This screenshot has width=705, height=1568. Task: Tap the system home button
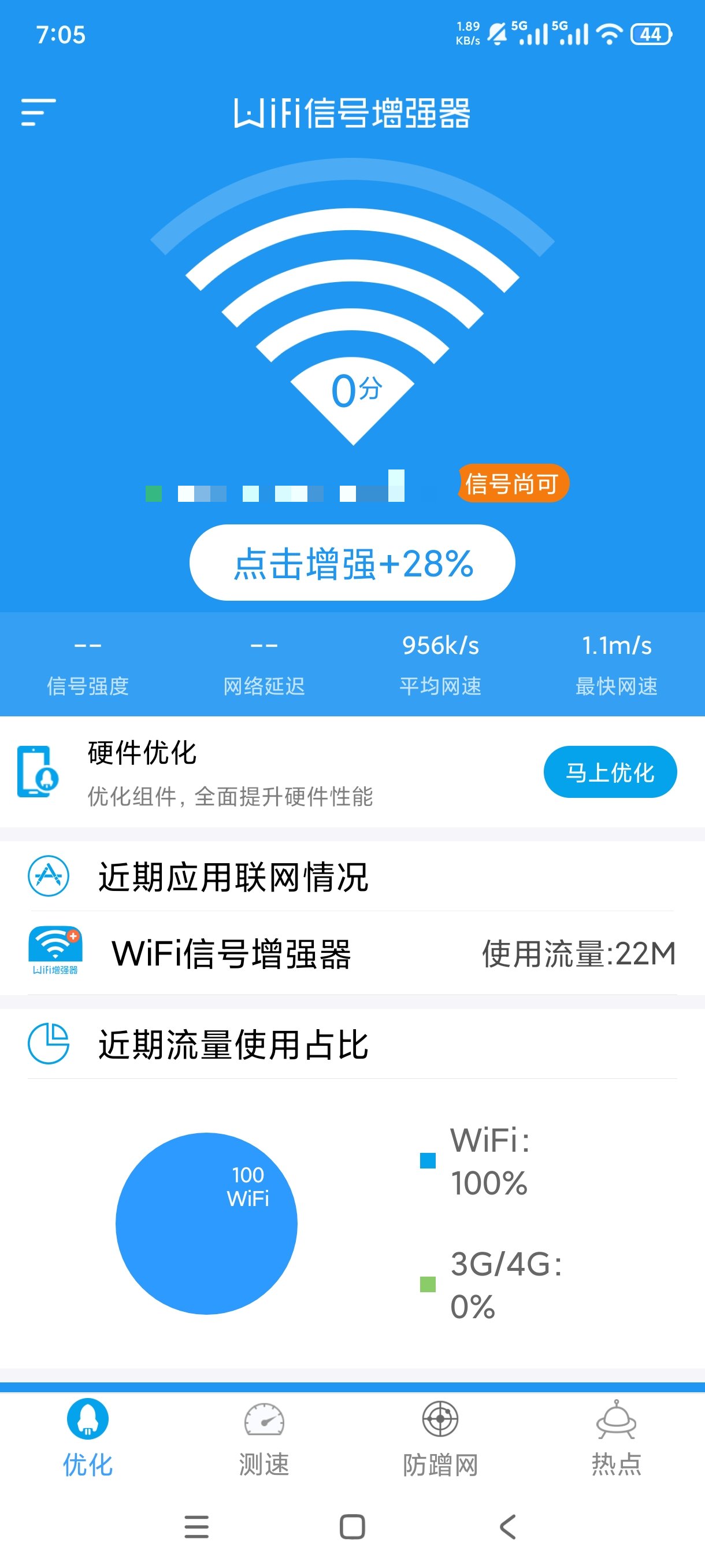[352, 1526]
